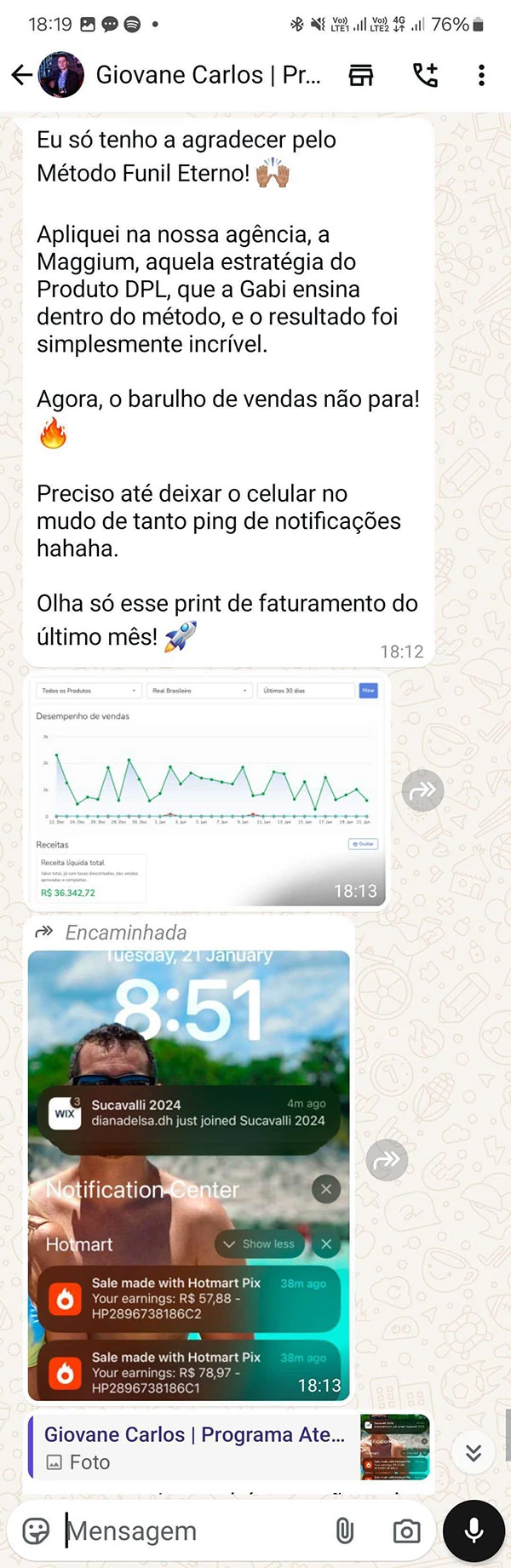This screenshot has width=511, height=1568.
Task: Open the camera to send a photo
Action: tap(406, 1531)
